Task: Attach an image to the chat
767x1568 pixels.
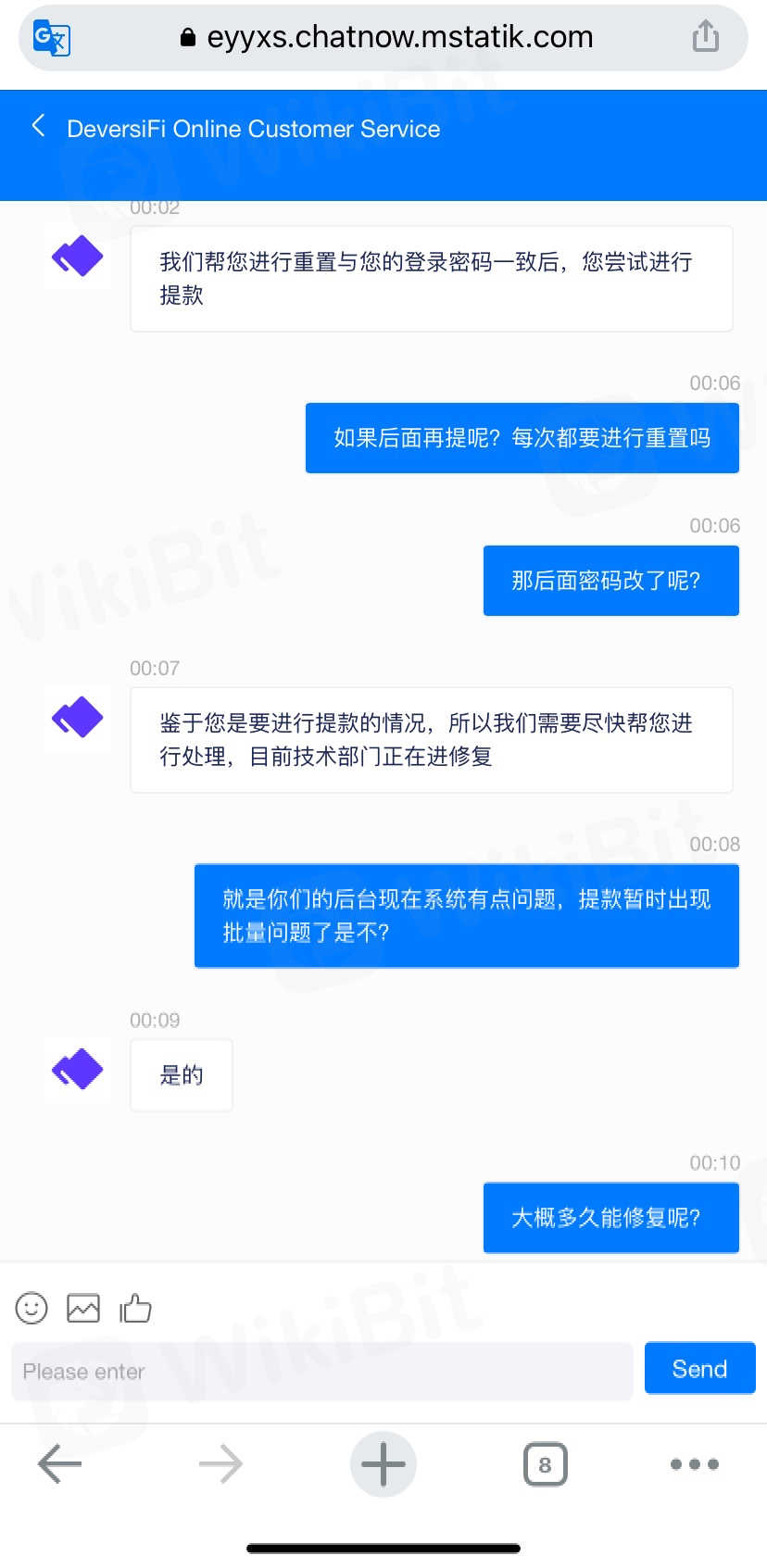Action: [x=83, y=1308]
